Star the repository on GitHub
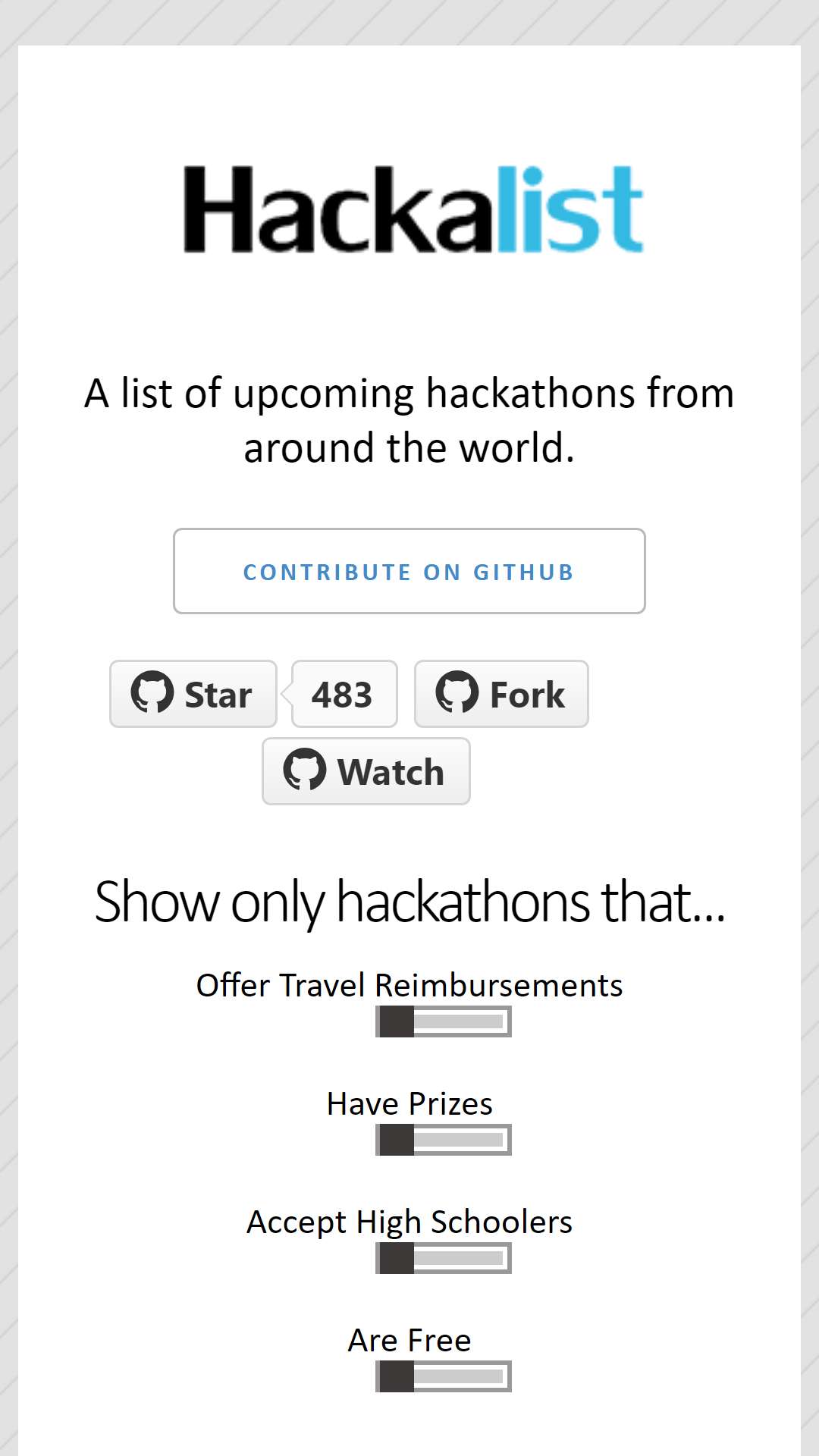This screenshot has width=819, height=1456. pos(193,694)
